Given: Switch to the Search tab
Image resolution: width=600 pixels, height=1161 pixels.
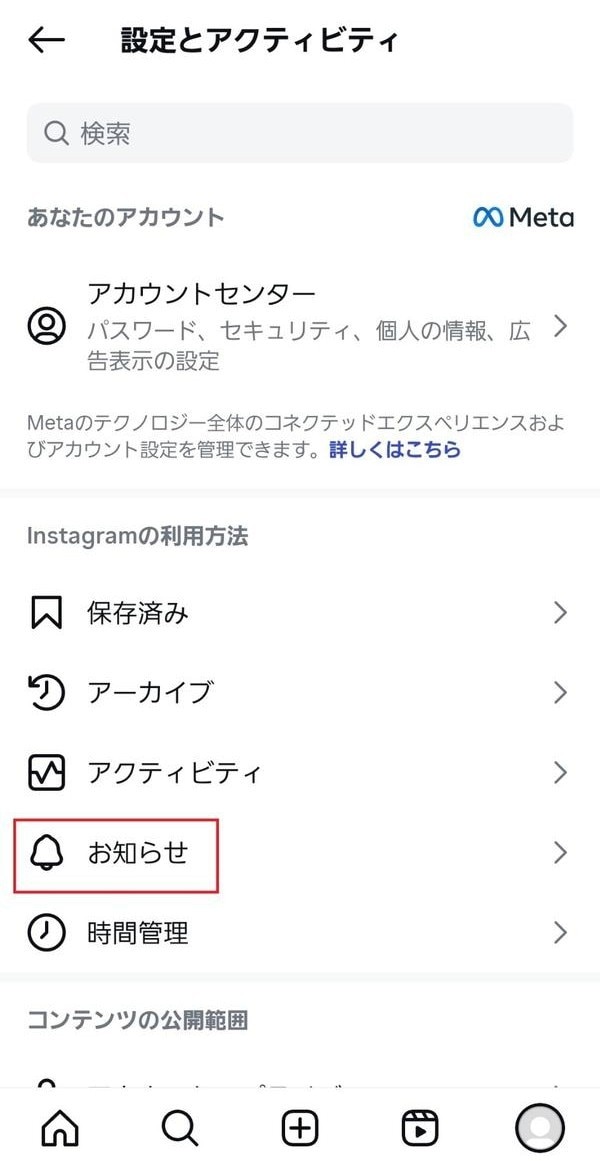Looking at the screenshot, I should tap(180, 1127).
